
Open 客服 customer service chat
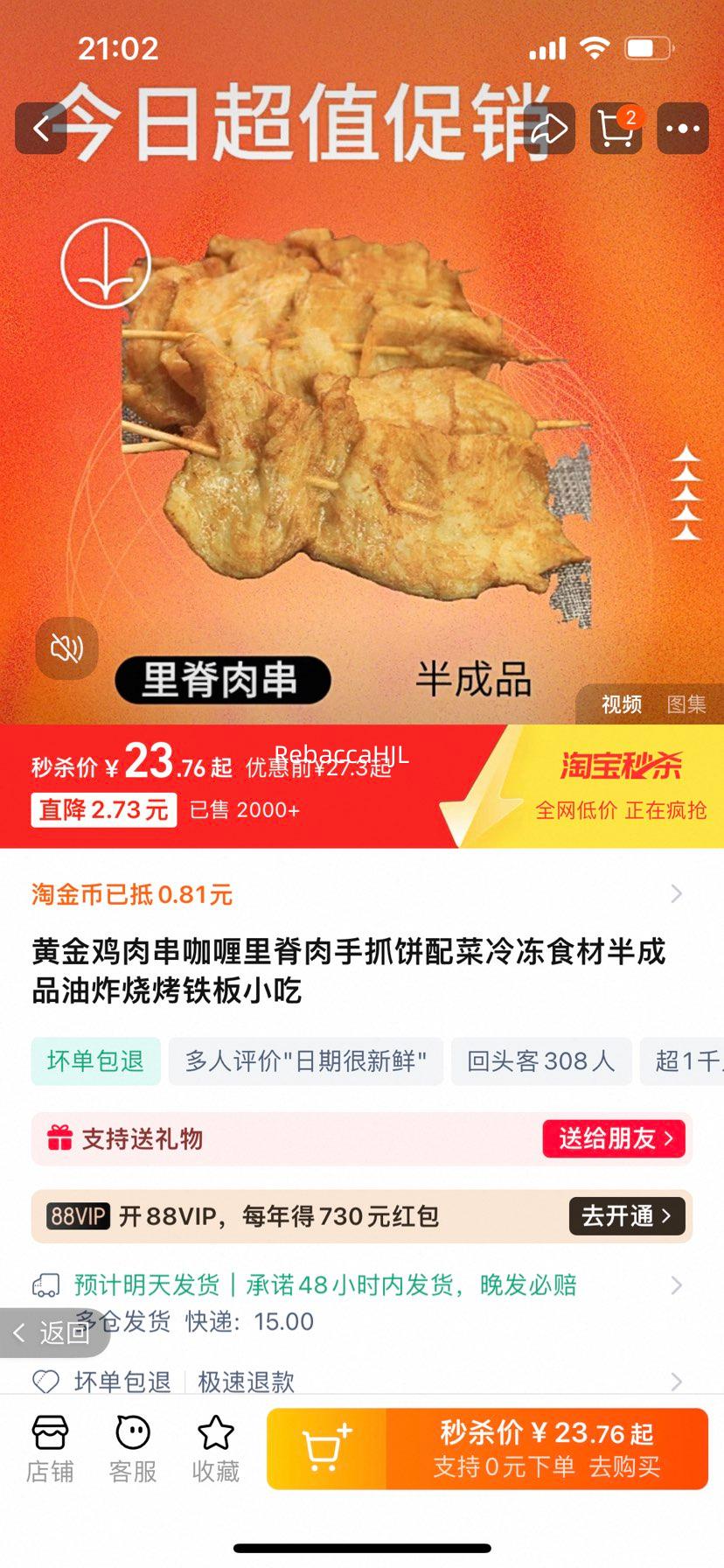132,1444
